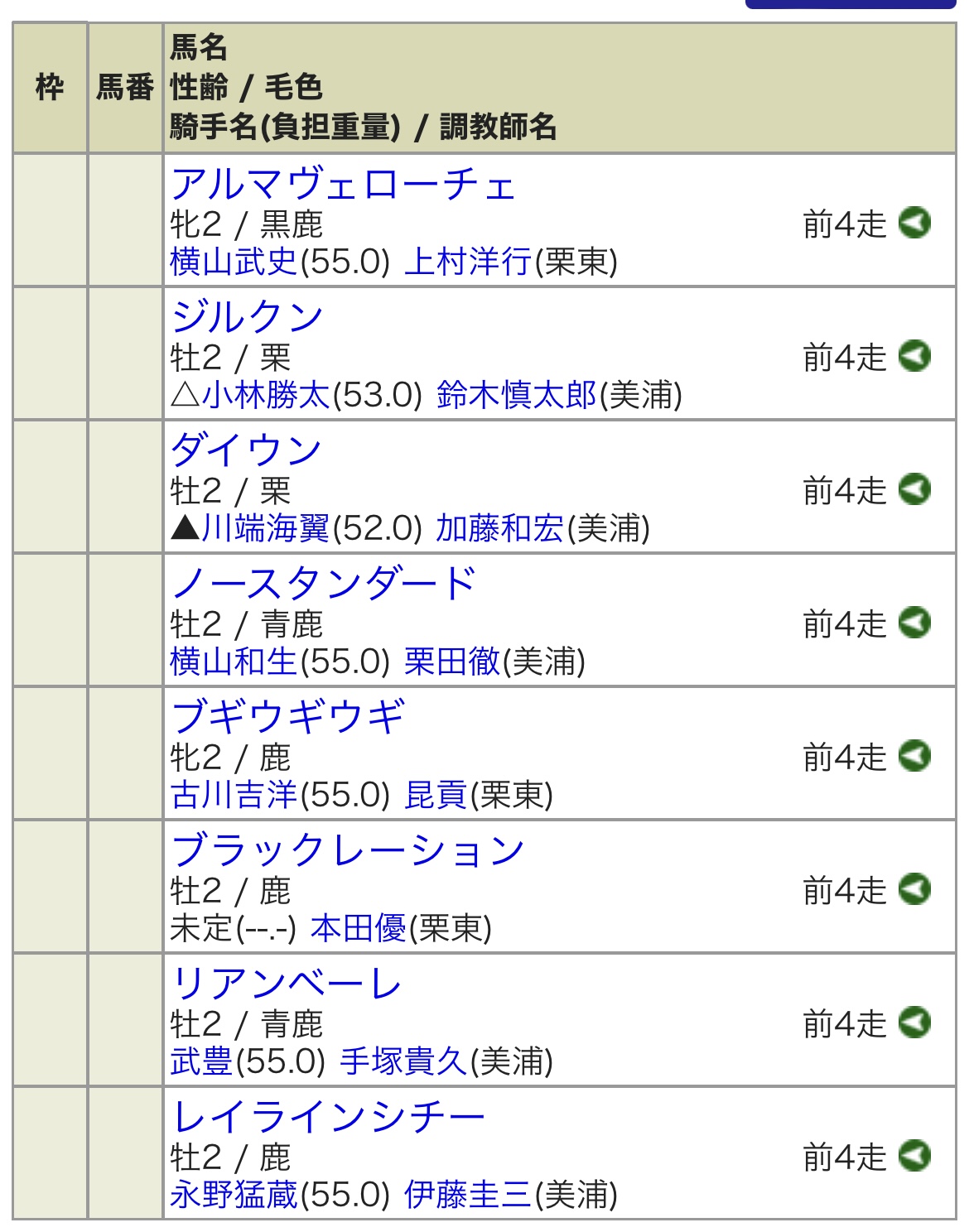View trainer 本田優 page
969x1232 pixels.
point(359,928)
